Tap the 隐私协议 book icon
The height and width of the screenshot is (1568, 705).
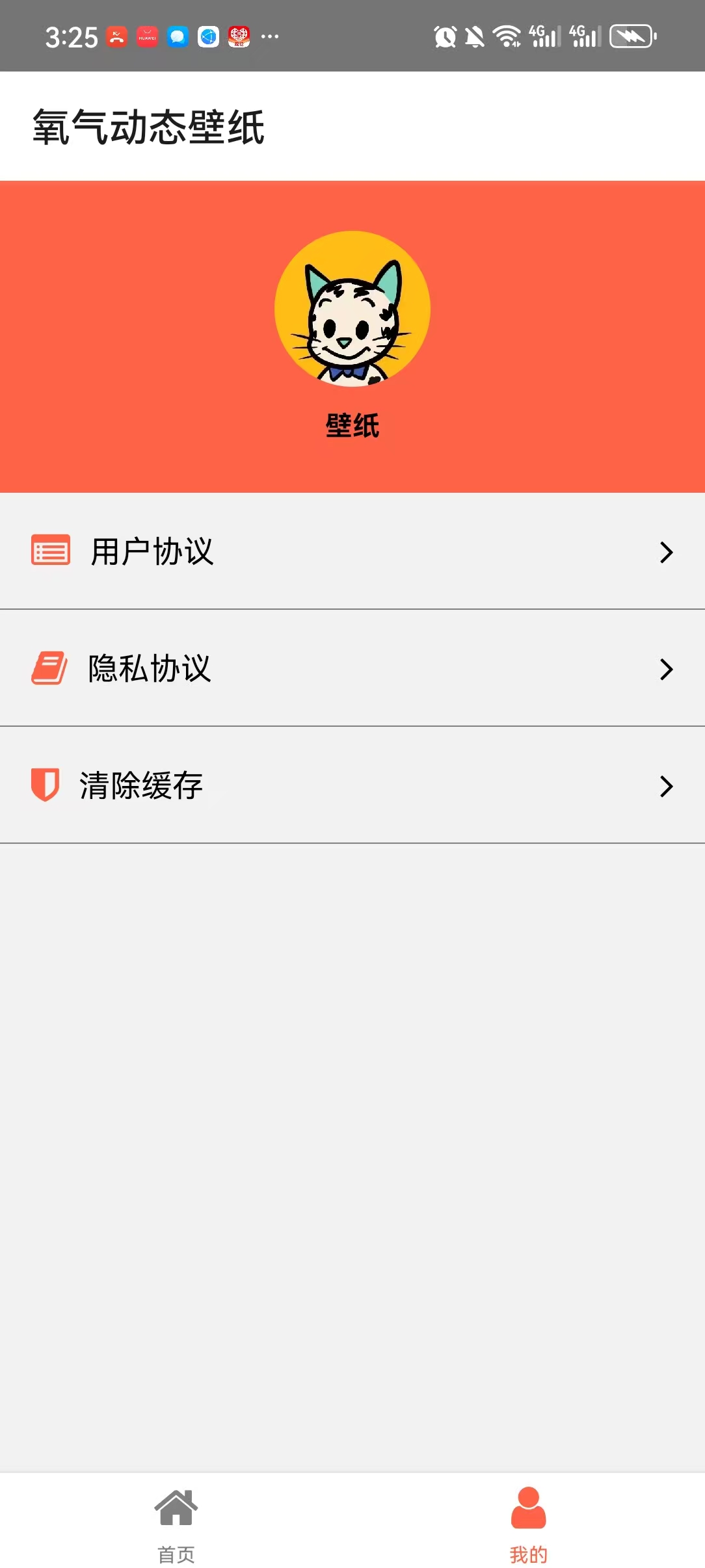49,668
